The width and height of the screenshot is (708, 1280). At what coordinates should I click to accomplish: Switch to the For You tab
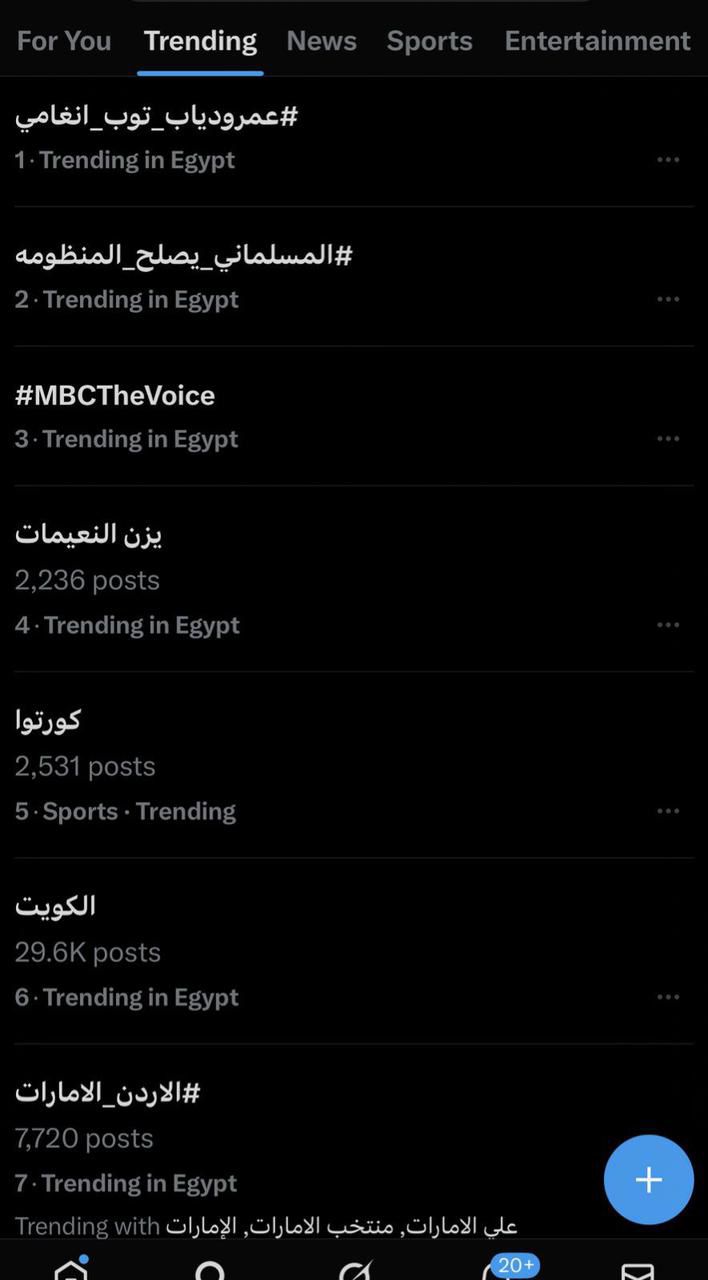coord(64,41)
